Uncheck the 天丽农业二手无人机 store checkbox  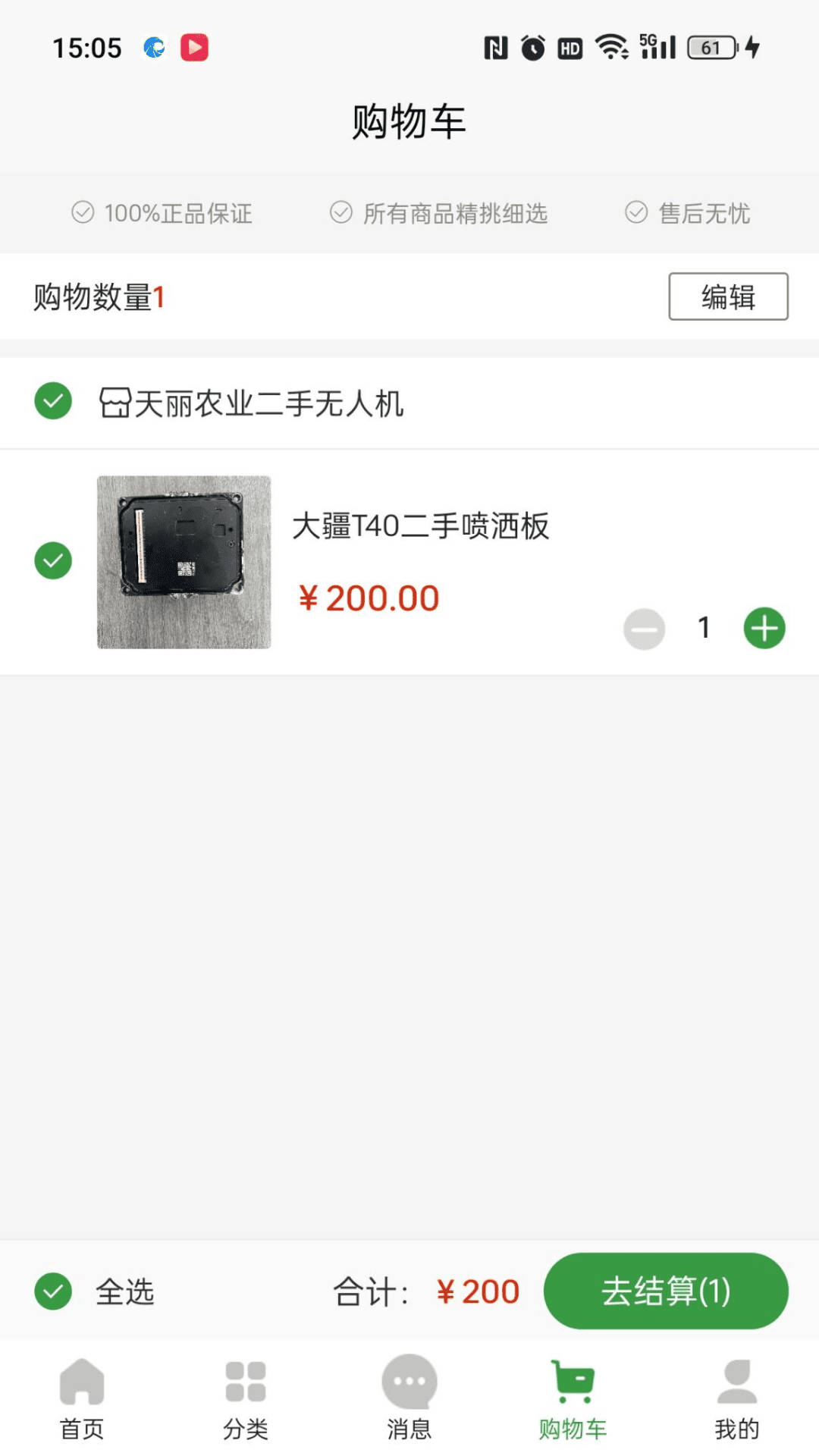[x=53, y=401]
